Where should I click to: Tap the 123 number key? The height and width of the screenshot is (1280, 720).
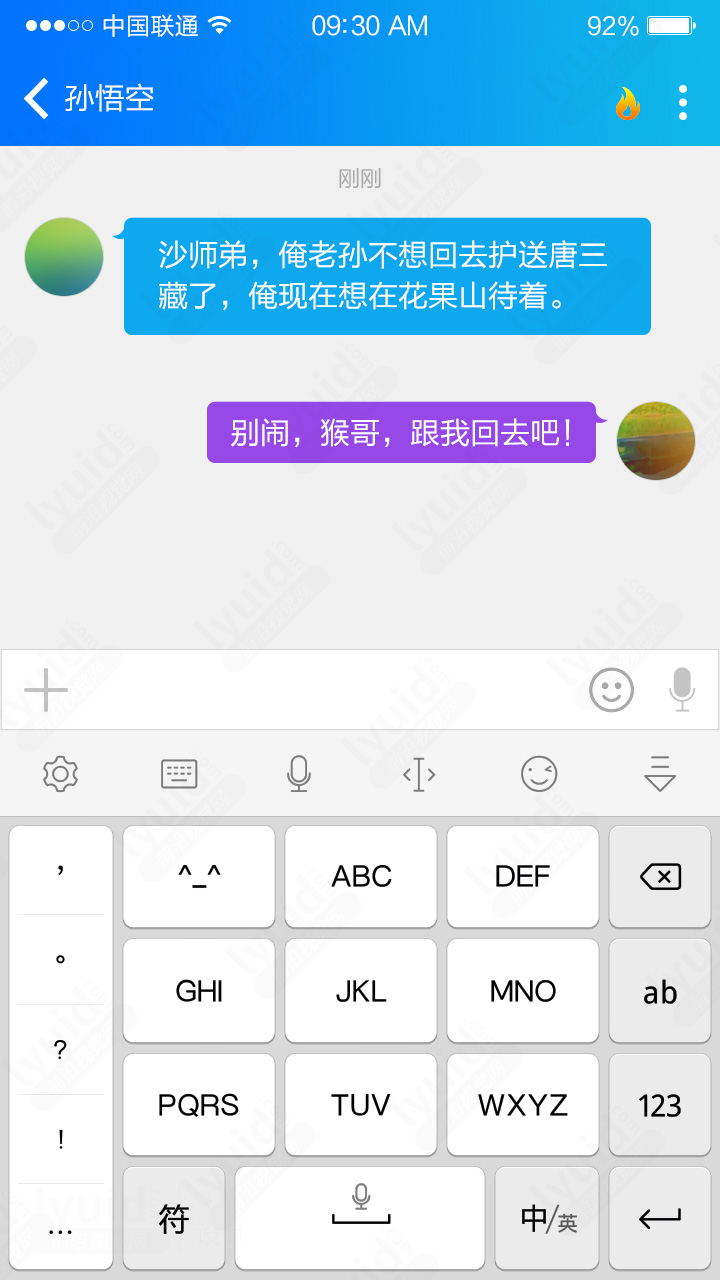click(660, 1105)
